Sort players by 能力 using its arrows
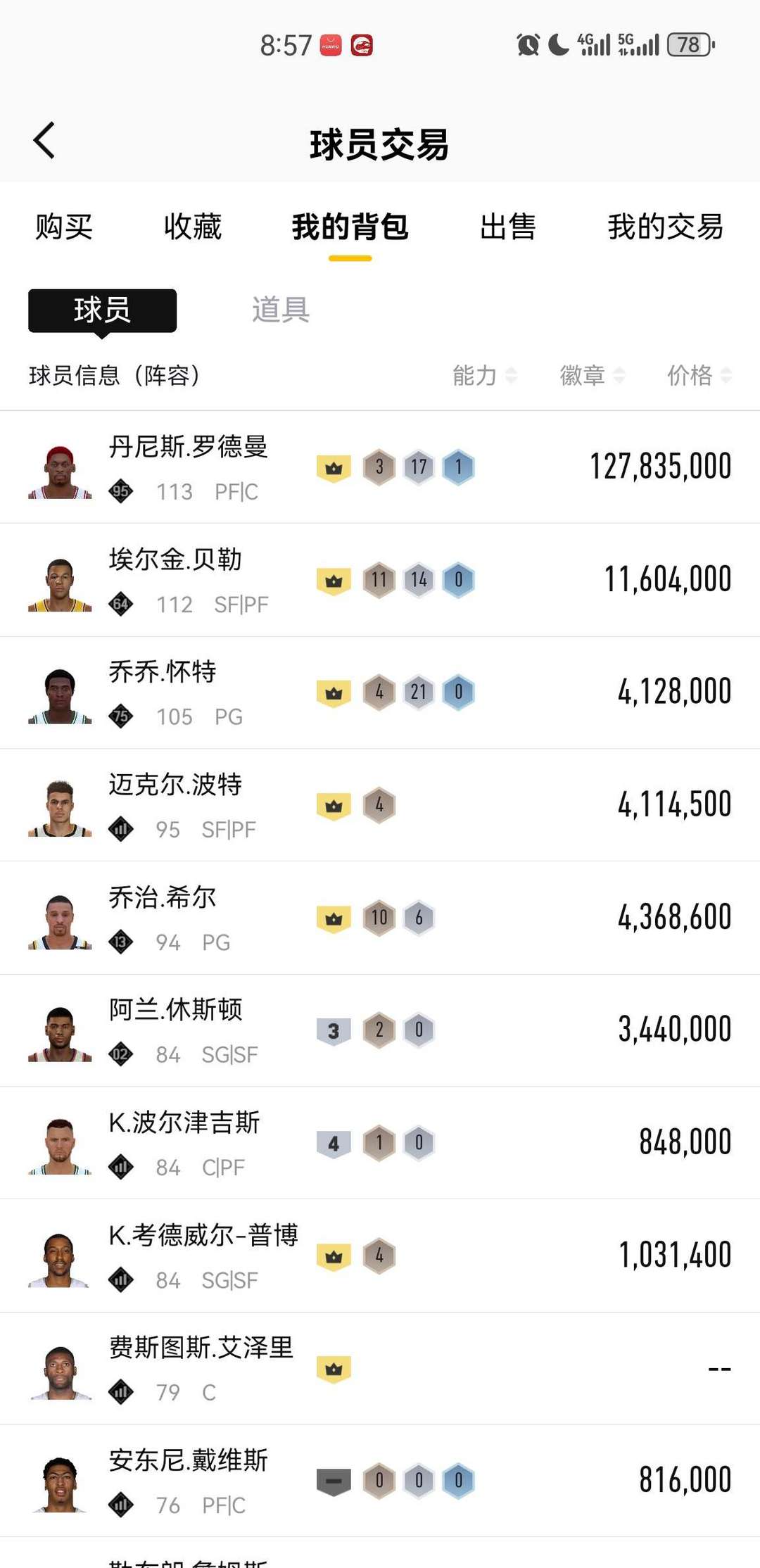Screen dimensions: 760x1568 click(x=486, y=375)
